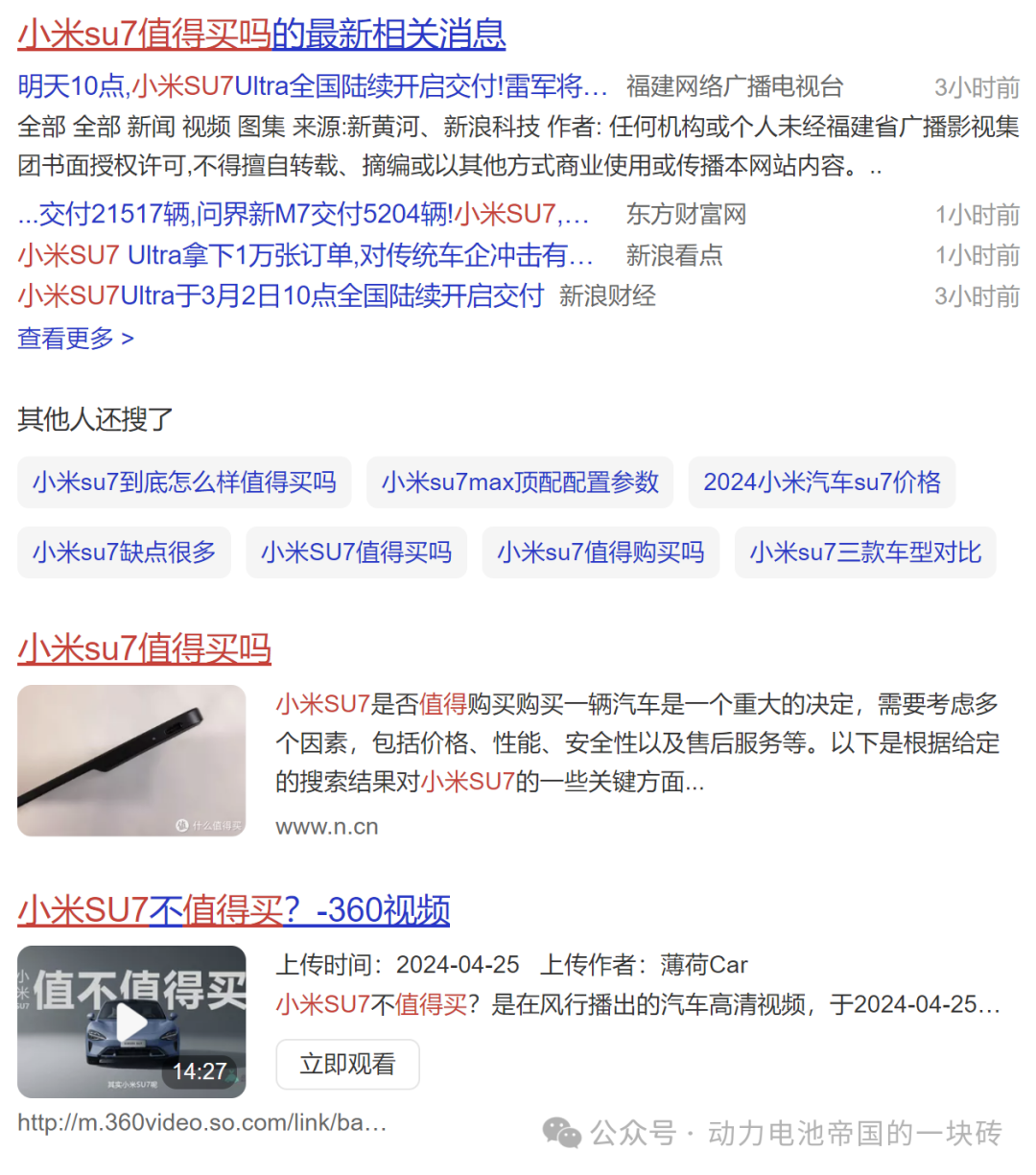Tap the 立即观看 button

pyautogui.click(x=347, y=1065)
